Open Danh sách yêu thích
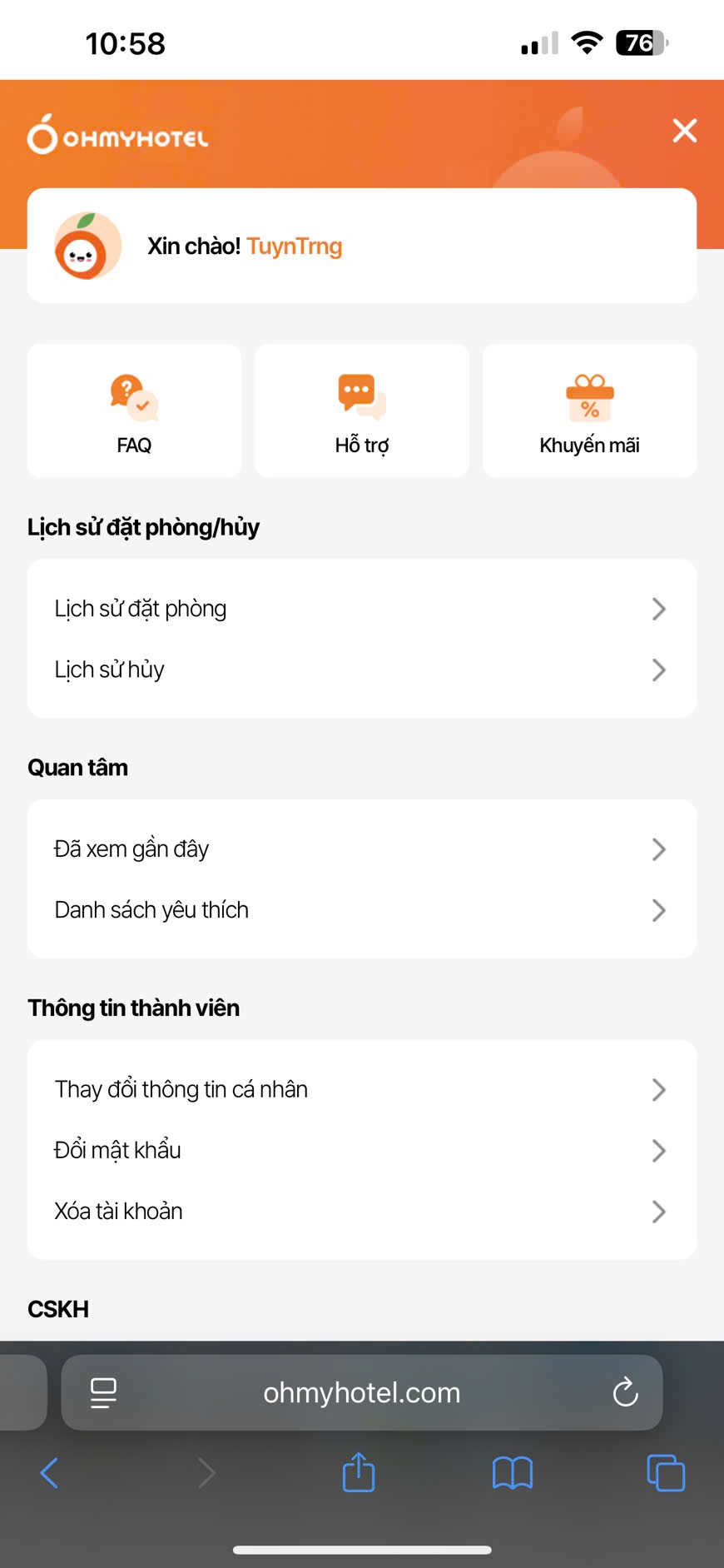 (x=361, y=910)
